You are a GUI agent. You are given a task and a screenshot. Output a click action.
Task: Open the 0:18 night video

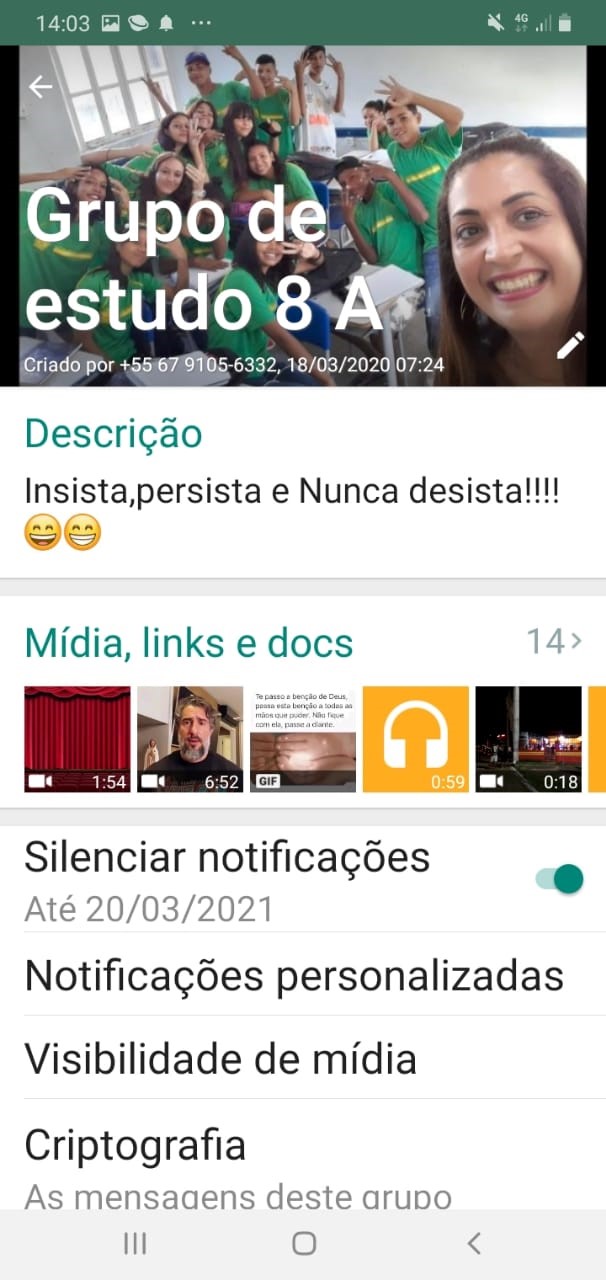tap(528, 739)
